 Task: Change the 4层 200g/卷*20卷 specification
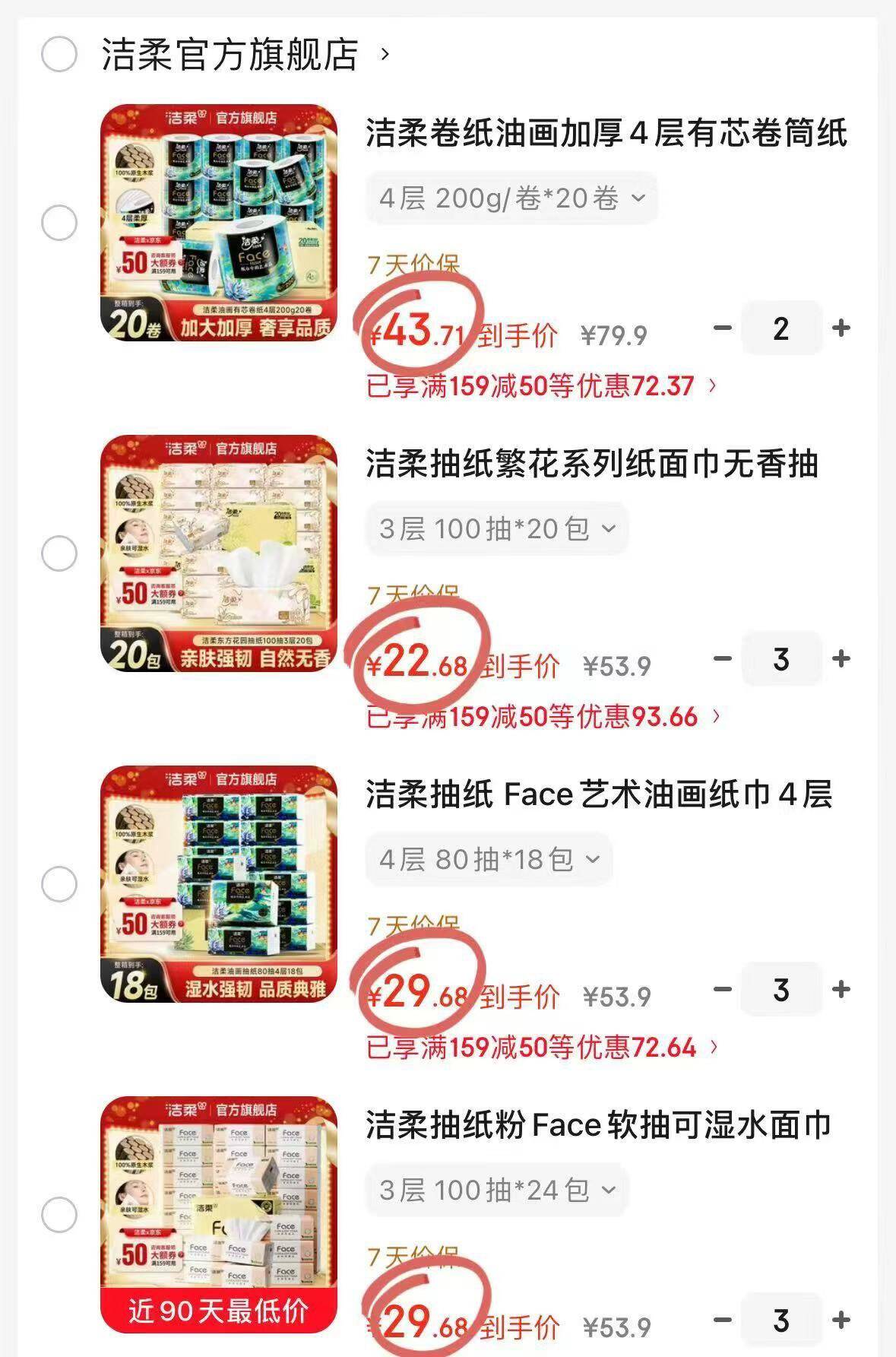pos(511,199)
